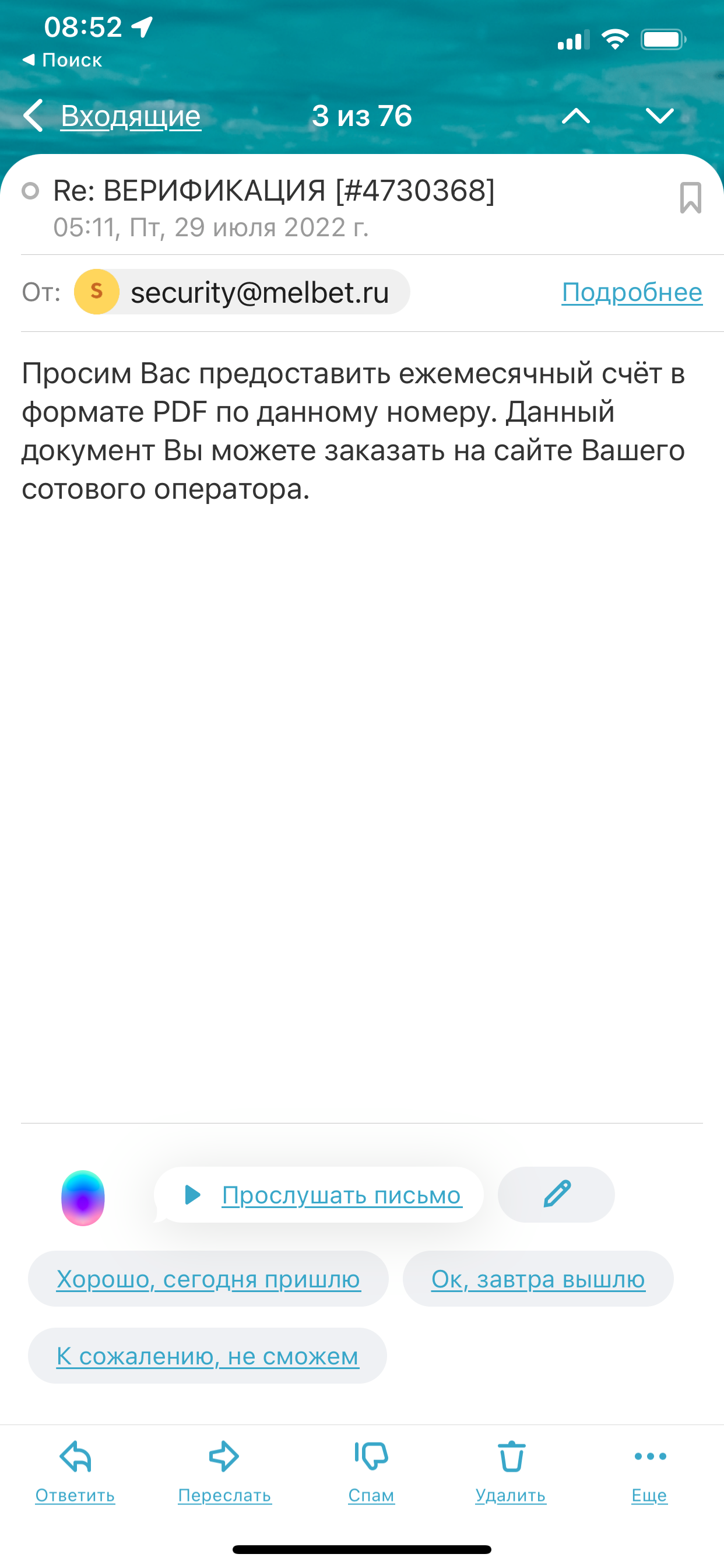This screenshot has width=724, height=1568.
Task: Tap the pencil icon to write reply
Action: (x=556, y=1194)
